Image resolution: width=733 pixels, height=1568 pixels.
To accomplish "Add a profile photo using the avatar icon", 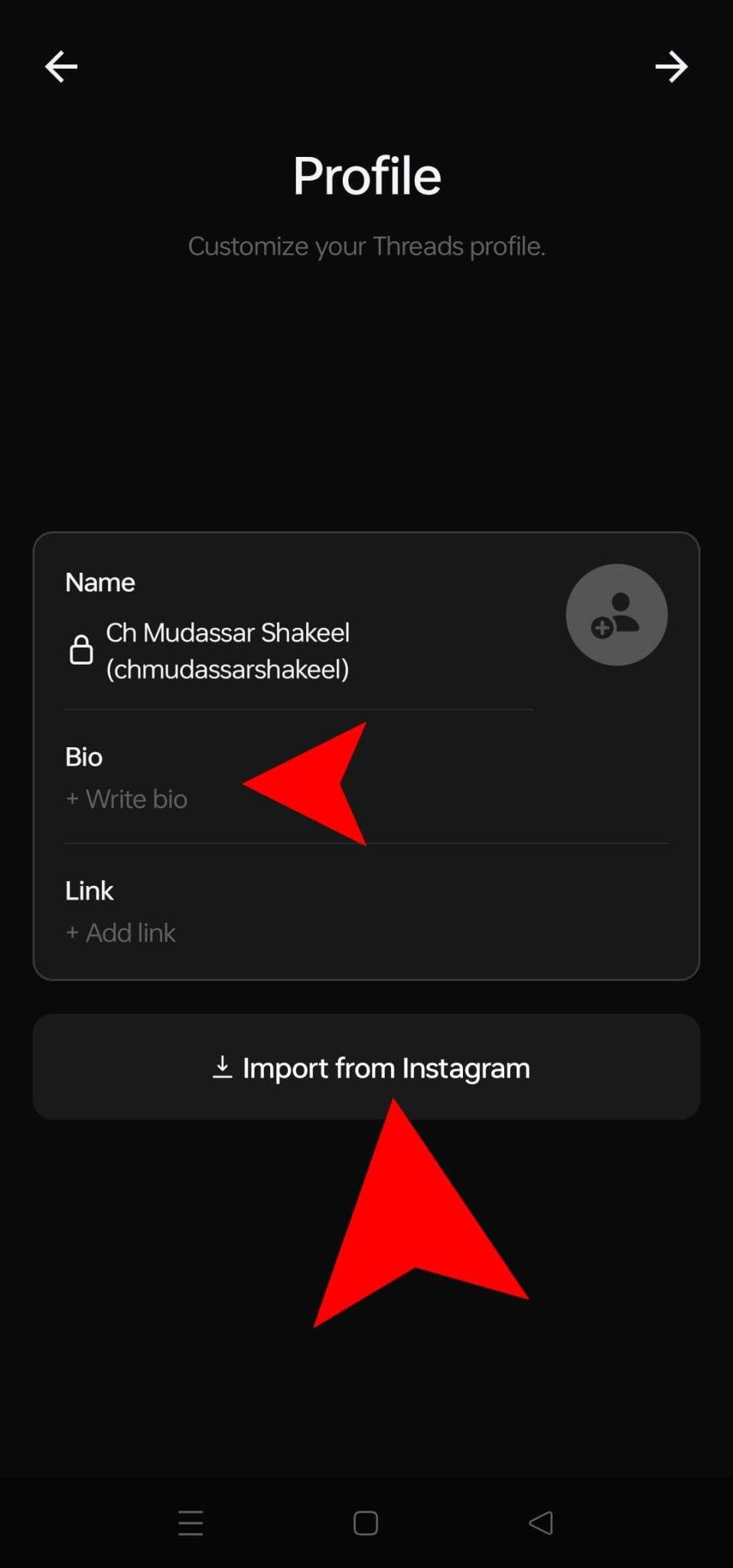I will [616, 614].
